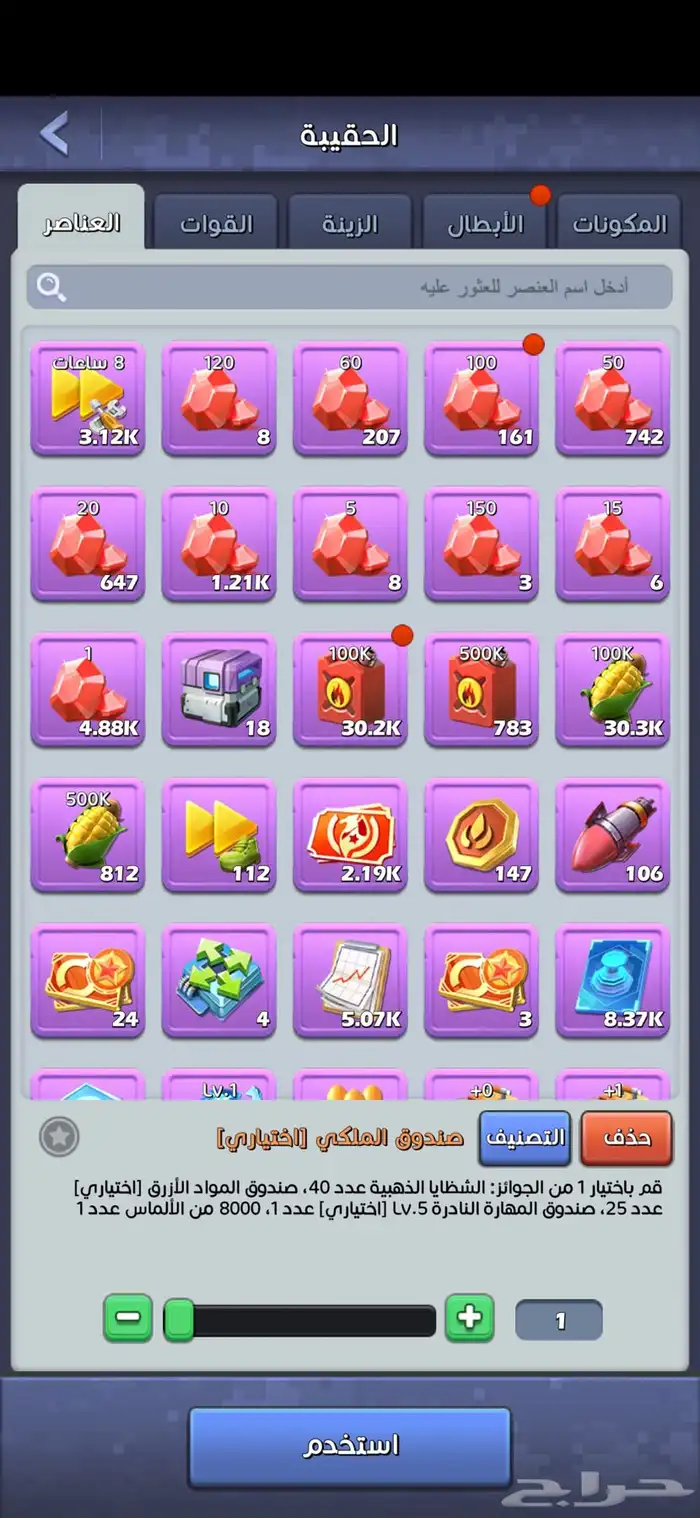Decrease quantity with the minus button
The height and width of the screenshot is (1518, 700).
[x=128, y=1318]
